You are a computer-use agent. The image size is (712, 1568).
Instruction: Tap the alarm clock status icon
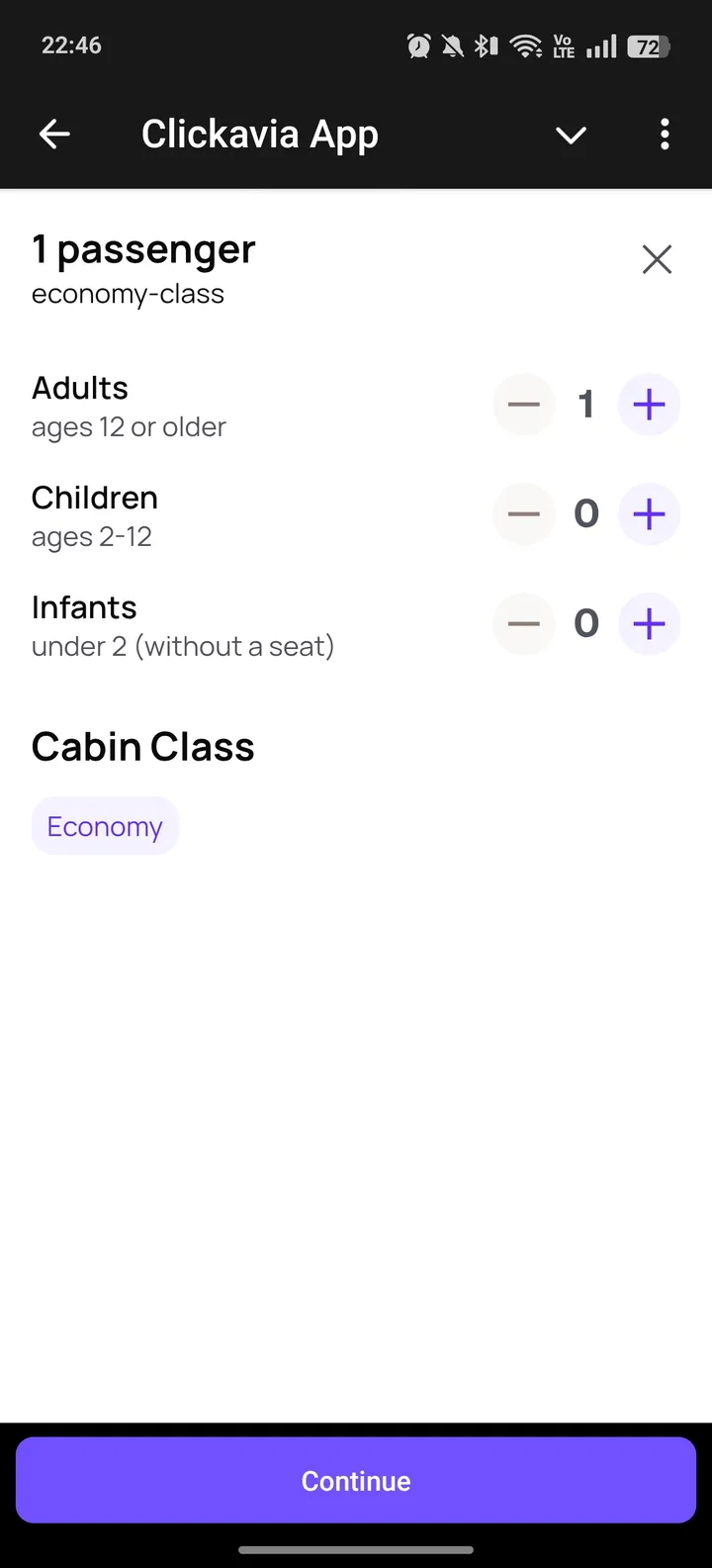(417, 45)
